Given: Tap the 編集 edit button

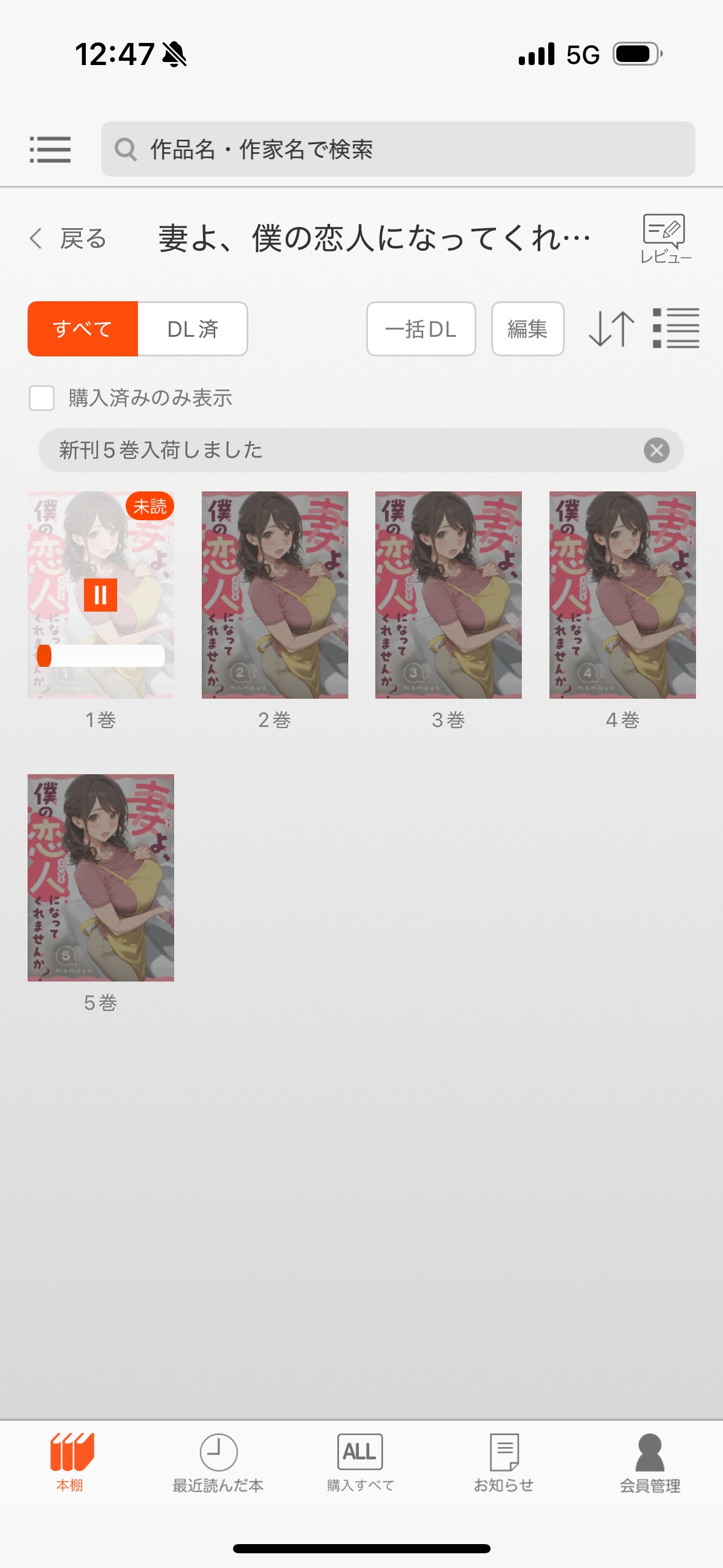Looking at the screenshot, I should coord(527,329).
